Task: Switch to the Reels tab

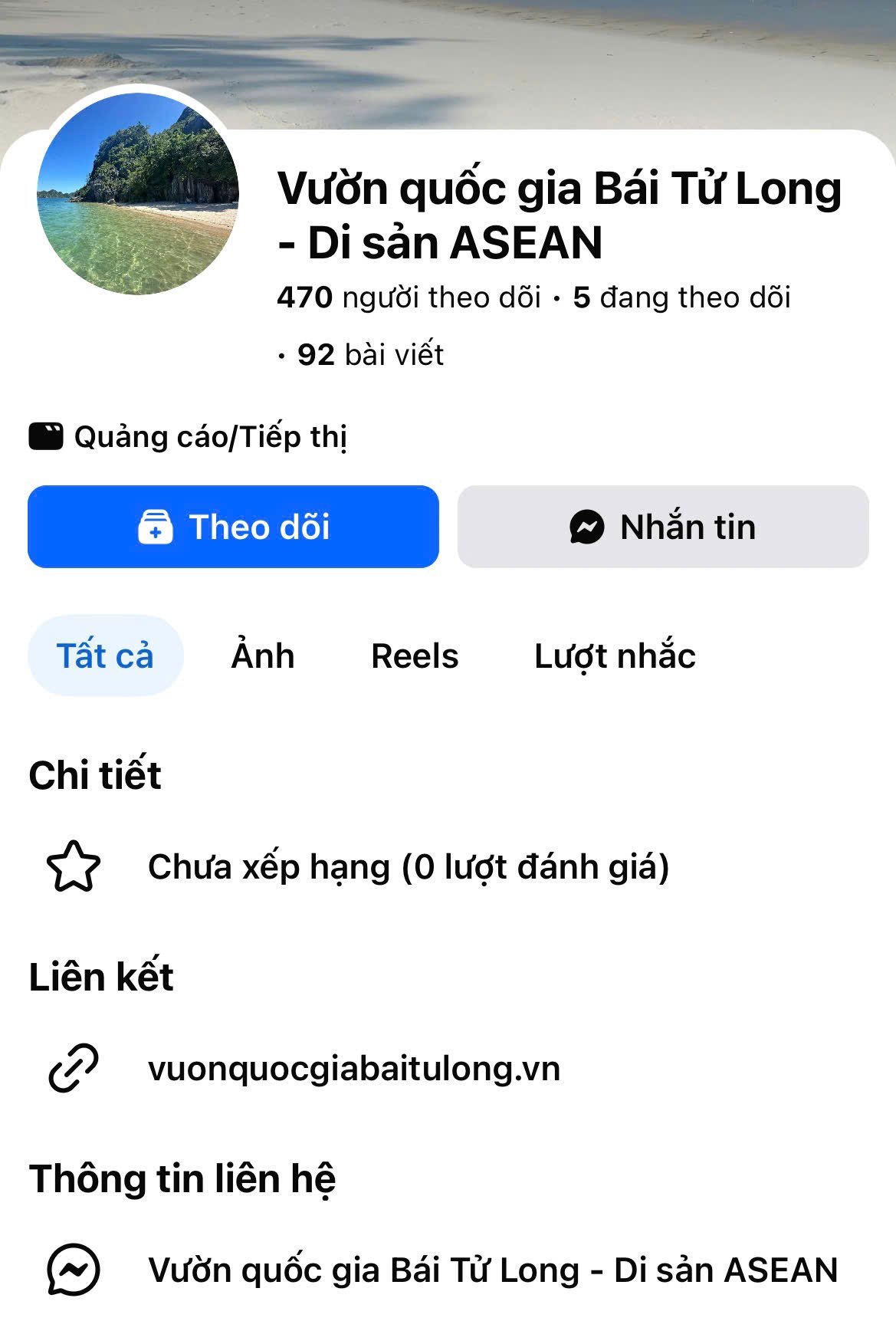Action: (x=415, y=656)
